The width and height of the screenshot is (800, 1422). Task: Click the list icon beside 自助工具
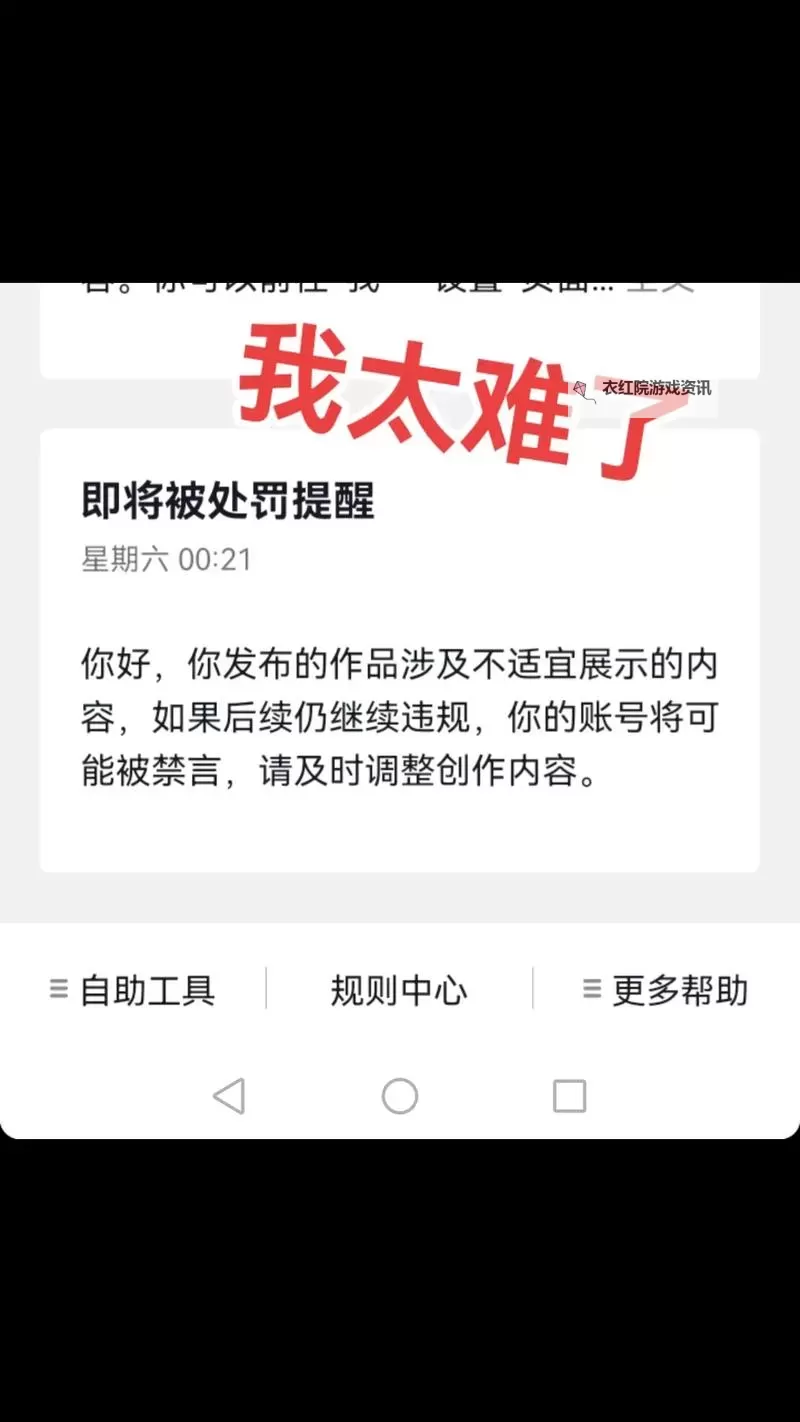(x=57, y=989)
